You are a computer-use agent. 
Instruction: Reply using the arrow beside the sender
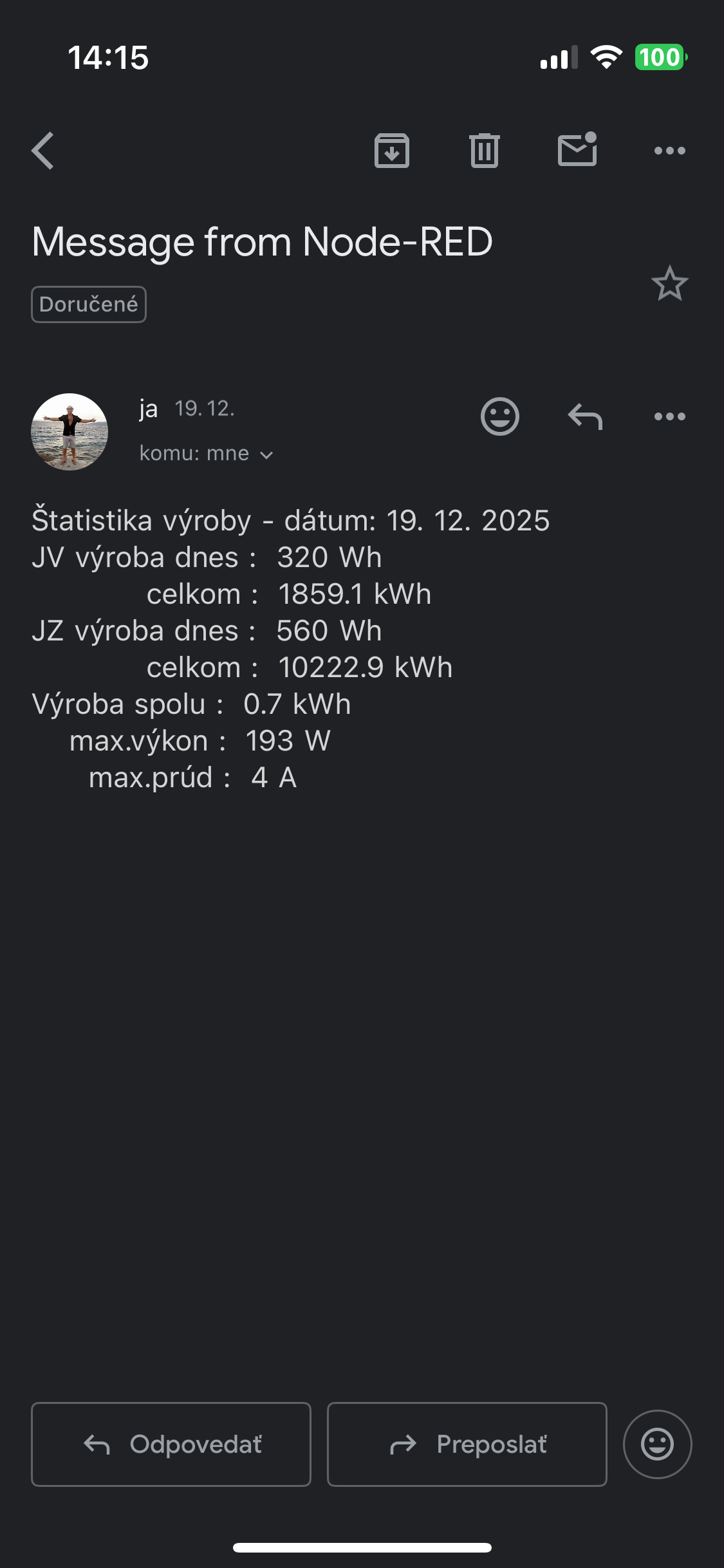coord(585,416)
